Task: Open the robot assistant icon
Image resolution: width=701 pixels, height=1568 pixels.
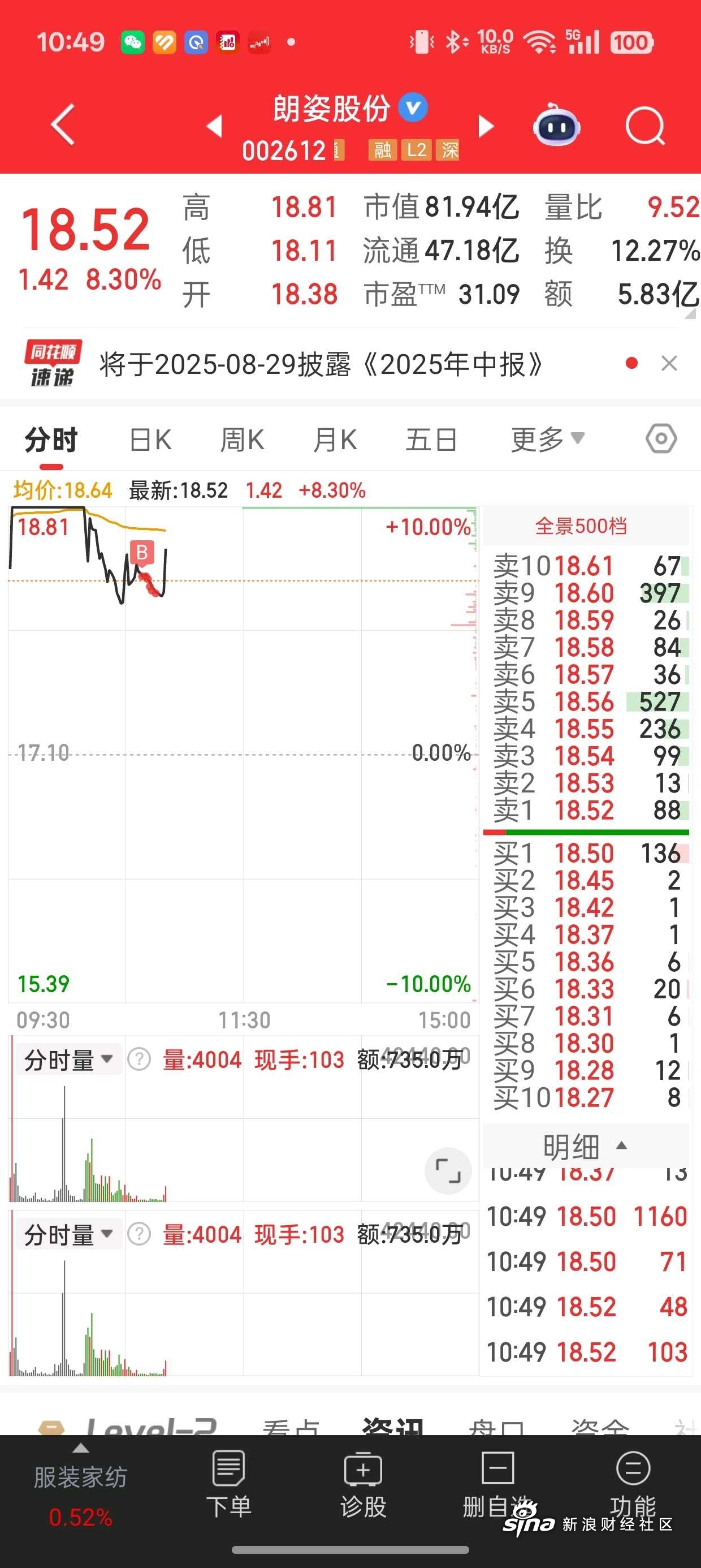Action: (556, 126)
